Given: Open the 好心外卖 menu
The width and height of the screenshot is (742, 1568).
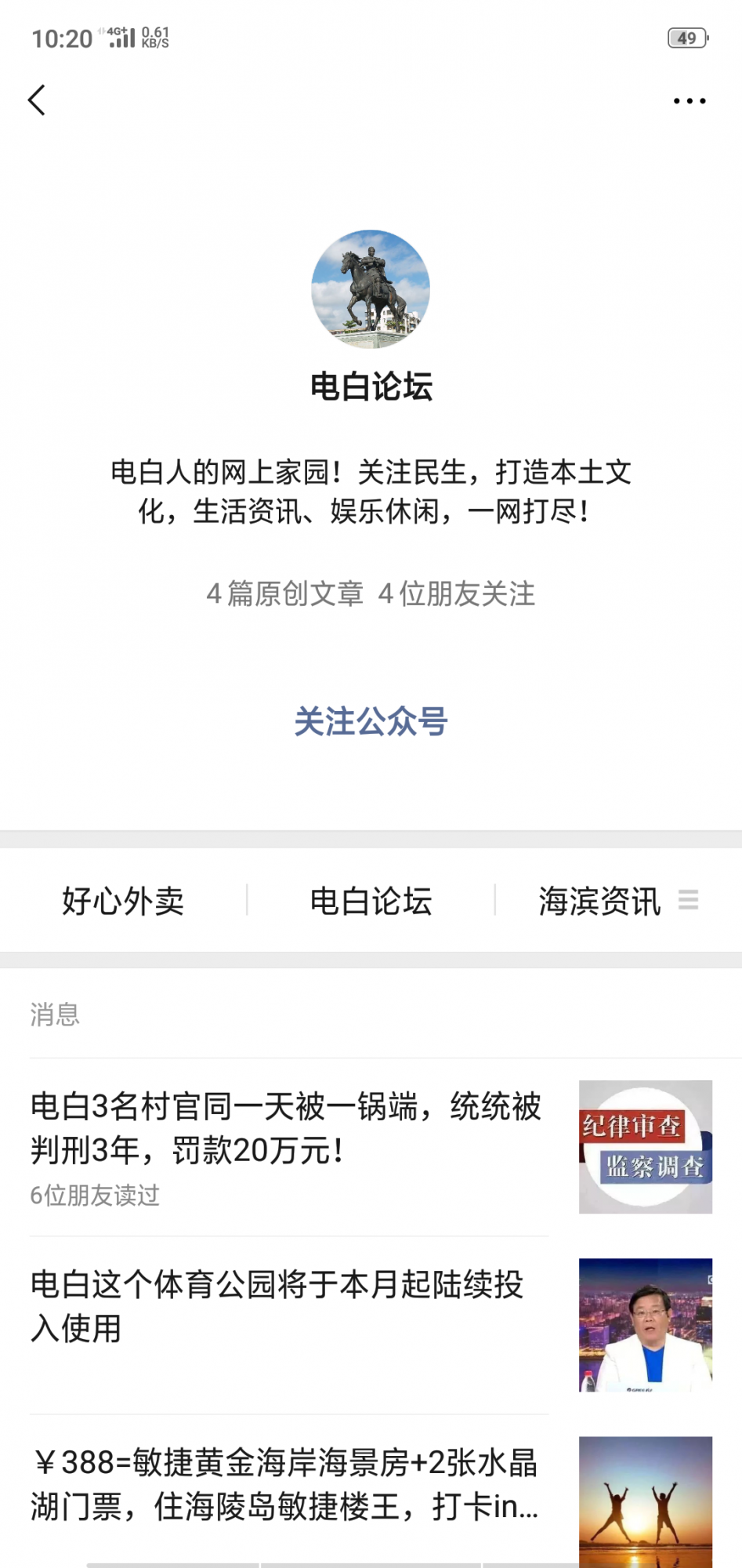Looking at the screenshot, I should (x=123, y=901).
